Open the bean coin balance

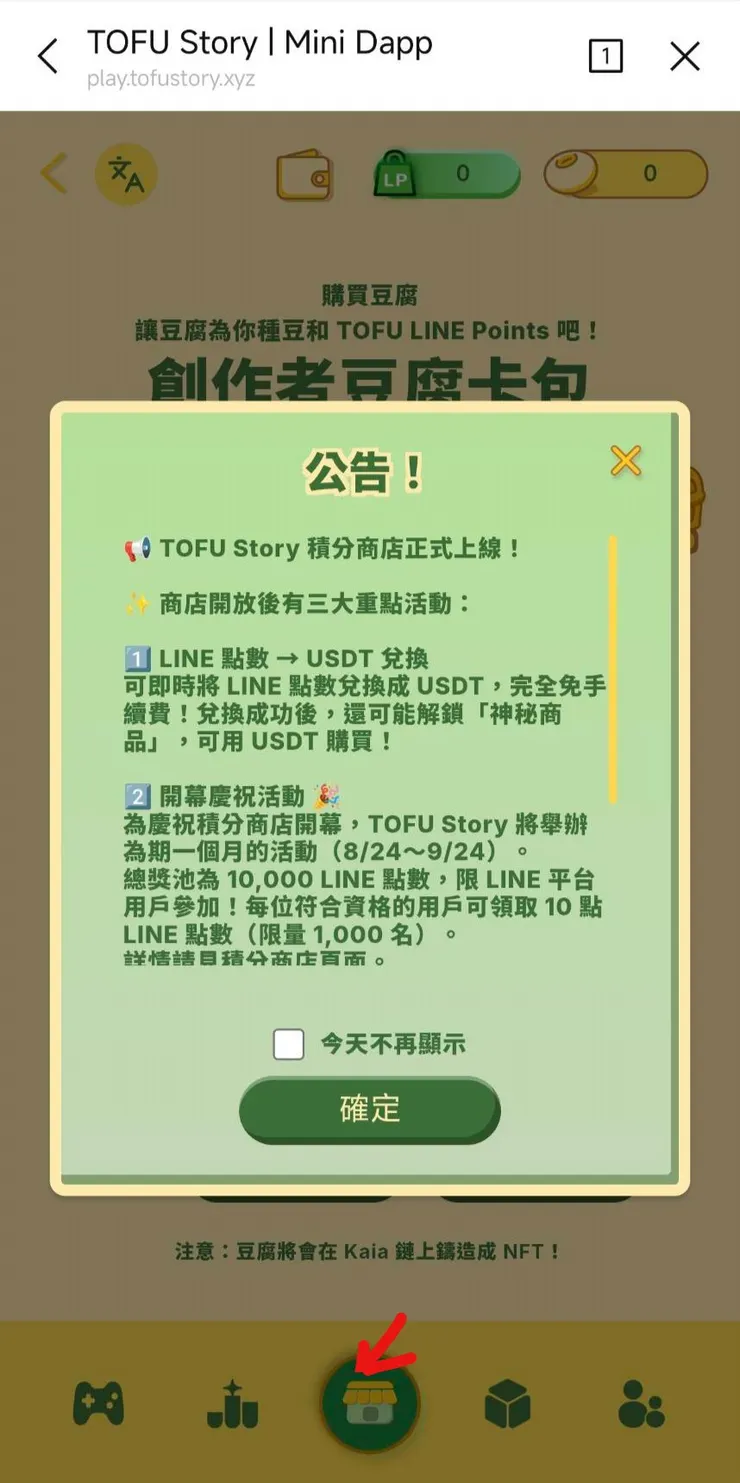click(626, 175)
